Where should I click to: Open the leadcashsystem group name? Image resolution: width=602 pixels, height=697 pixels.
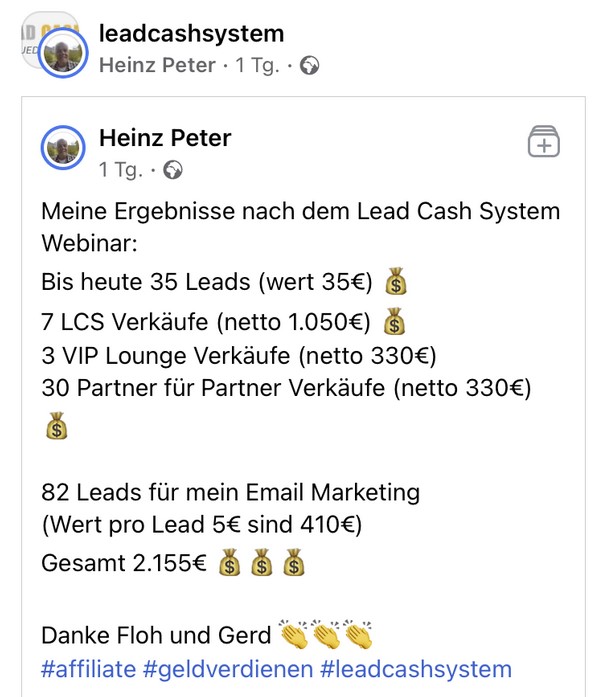(191, 33)
